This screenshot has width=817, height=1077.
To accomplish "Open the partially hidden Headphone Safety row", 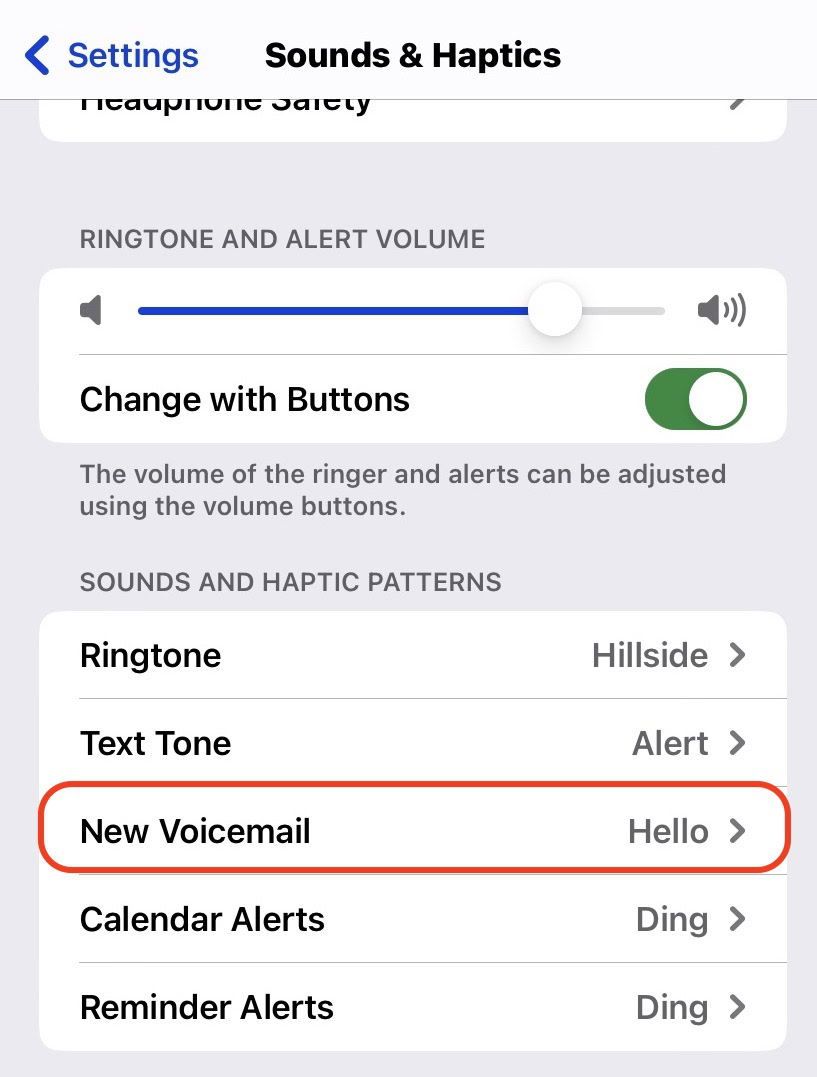I will tap(413, 120).
